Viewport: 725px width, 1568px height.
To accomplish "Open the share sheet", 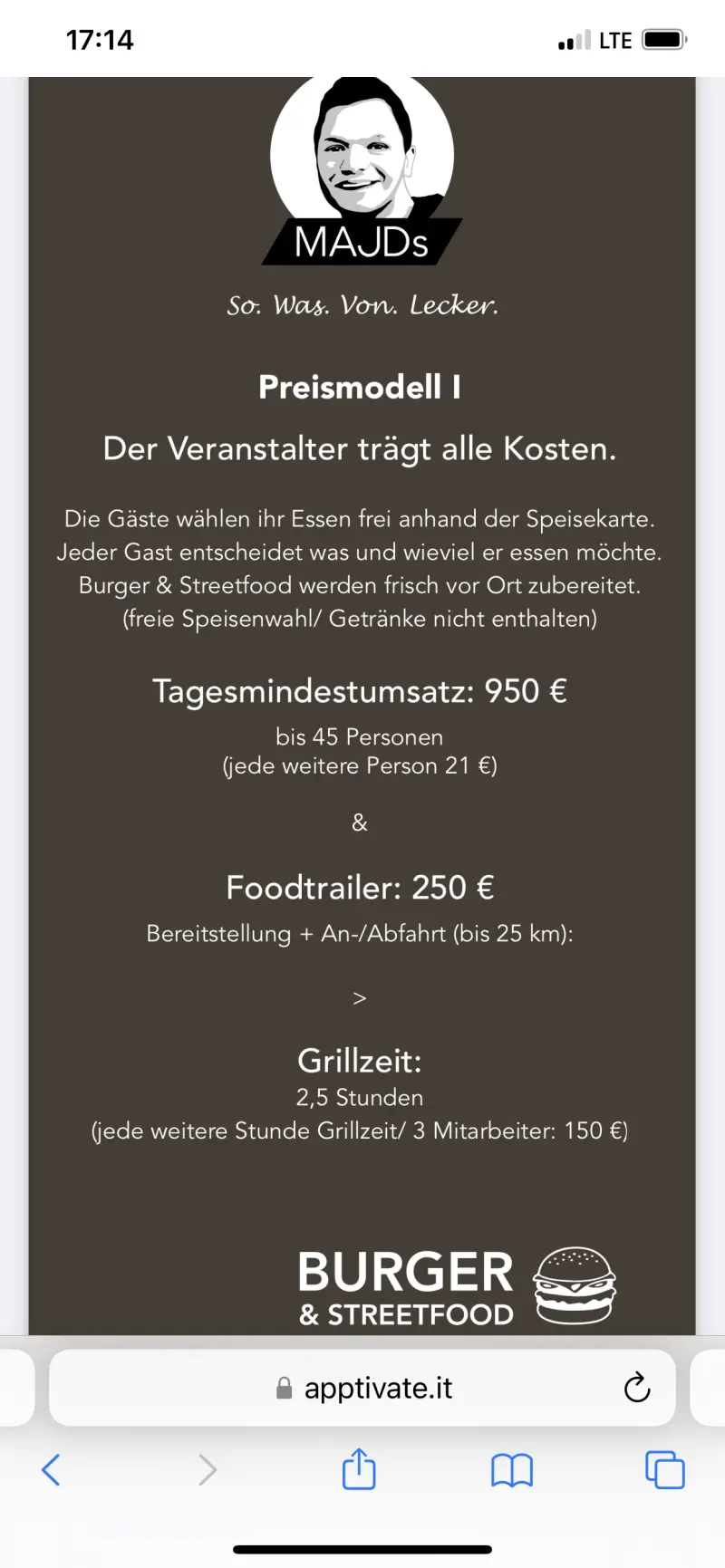I will coord(359,1467).
